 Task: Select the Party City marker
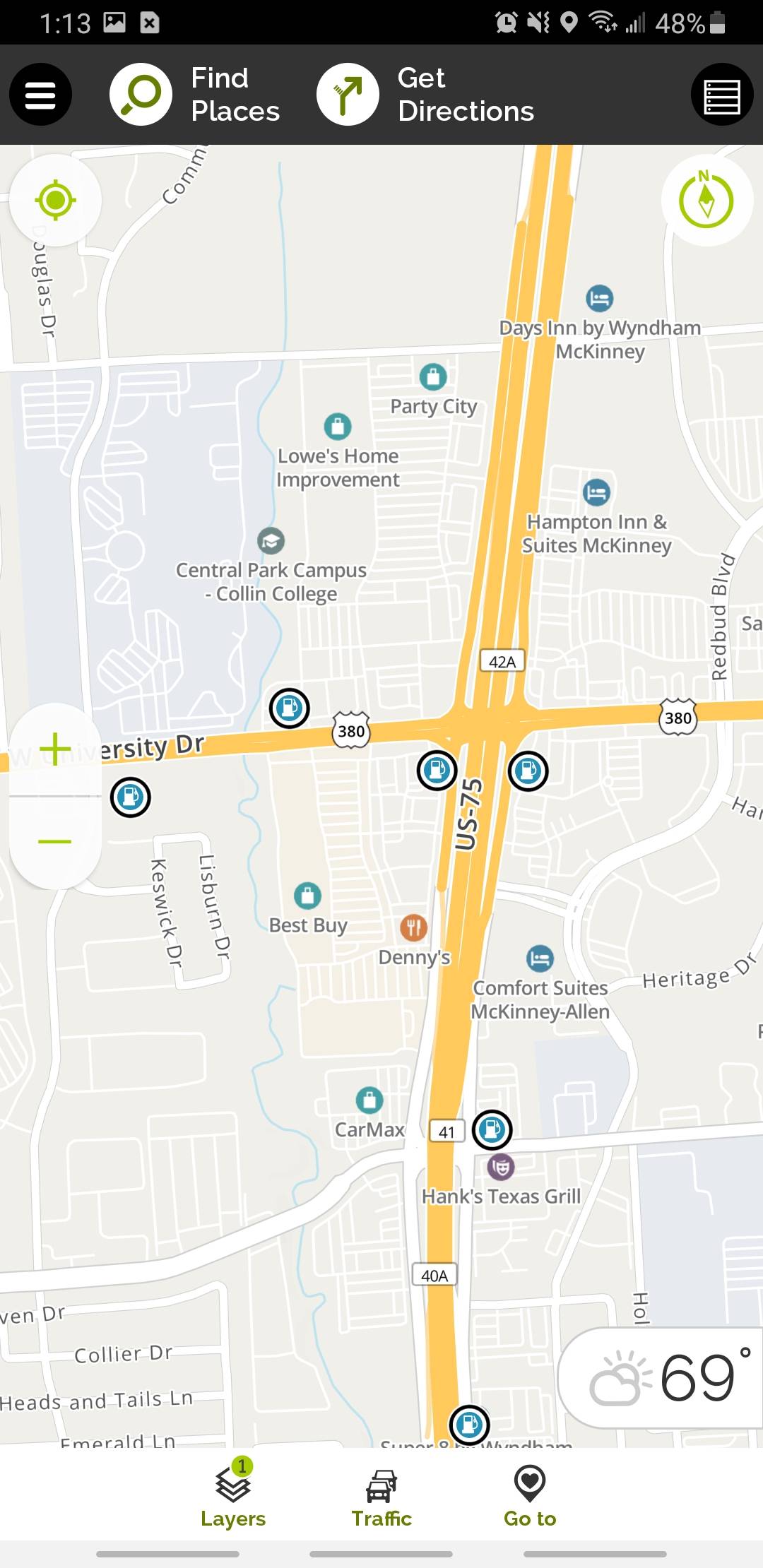tap(433, 376)
